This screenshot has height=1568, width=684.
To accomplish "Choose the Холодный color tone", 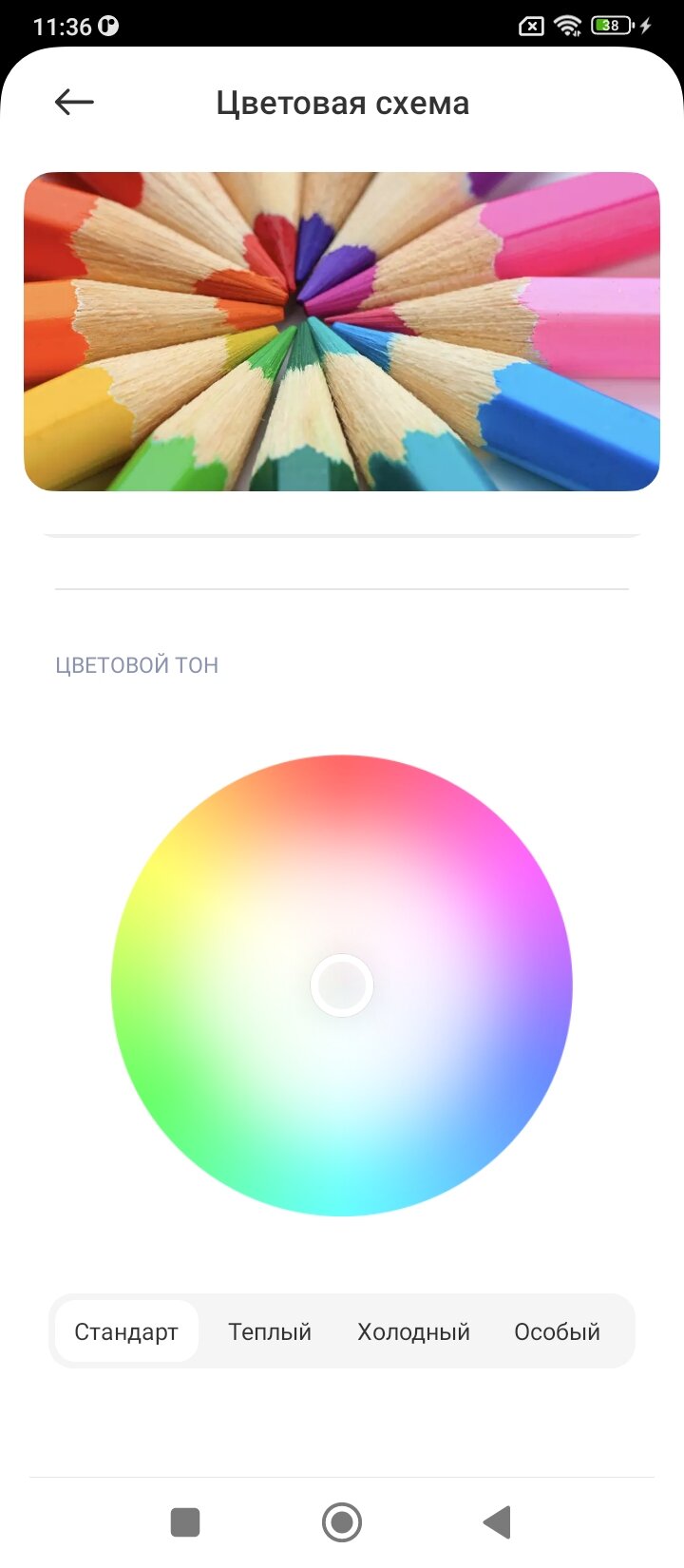I will [x=413, y=1331].
